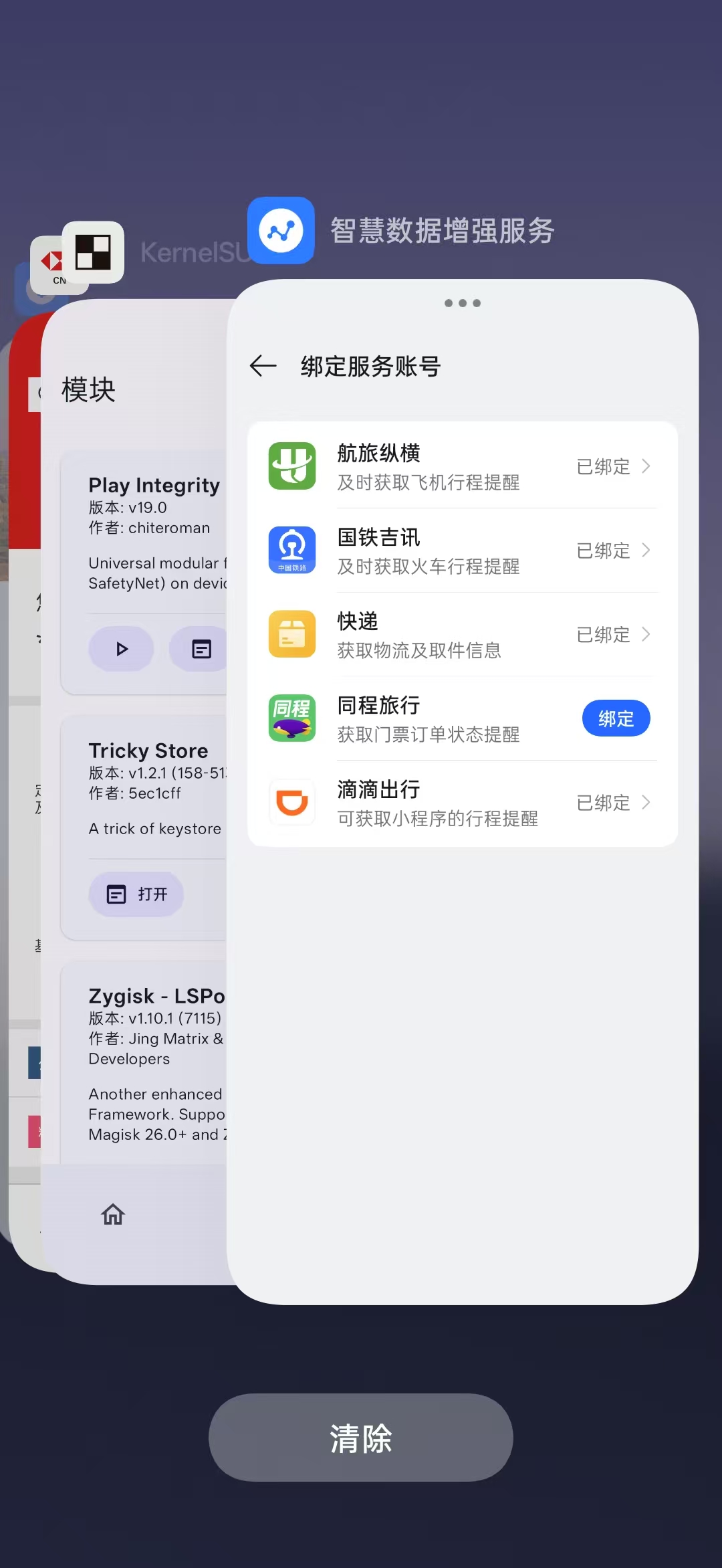Viewport: 722px width, 1568px height.
Task: Bind the 同程旅行 account
Action: (616, 718)
